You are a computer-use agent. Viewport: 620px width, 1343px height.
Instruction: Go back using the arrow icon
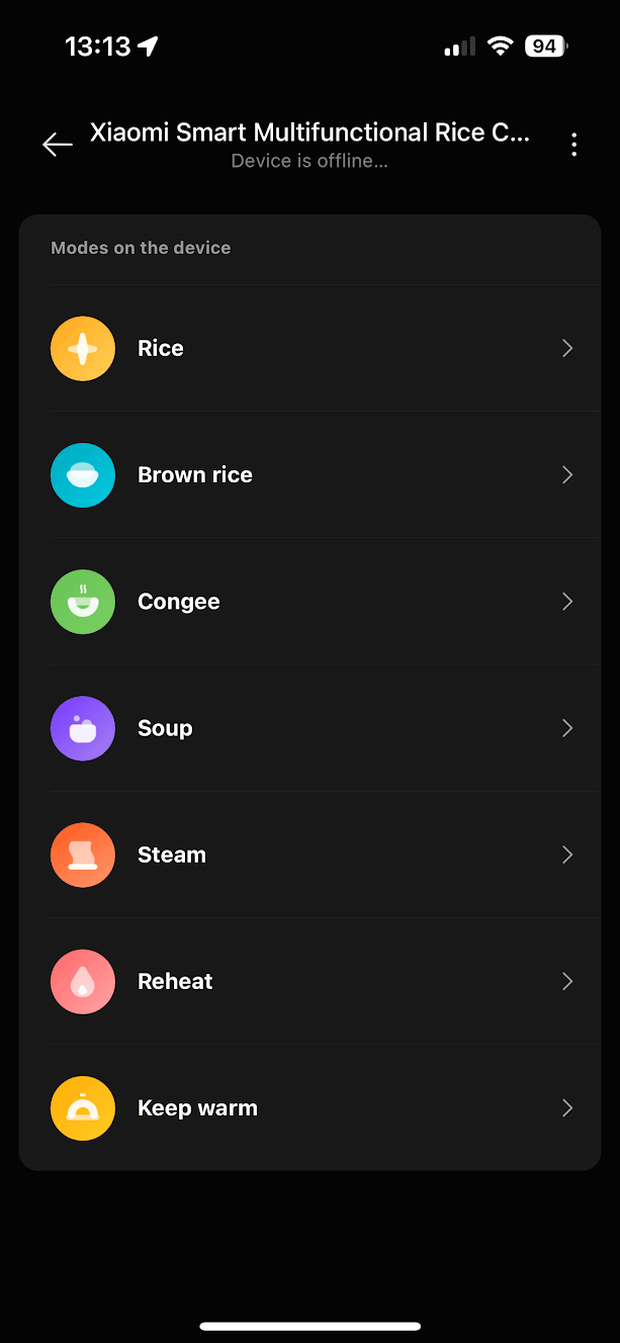(x=57, y=145)
